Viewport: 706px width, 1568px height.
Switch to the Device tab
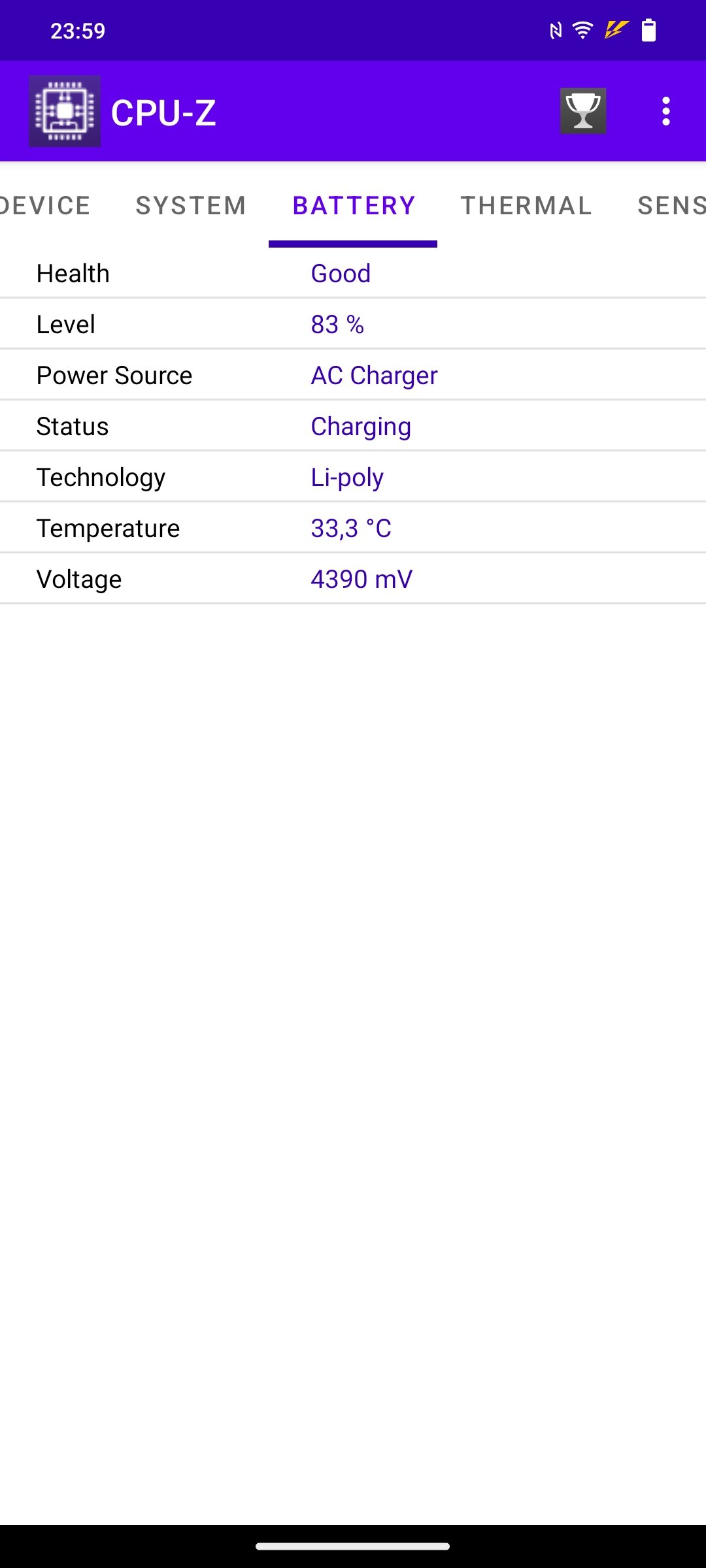(x=45, y=206)
